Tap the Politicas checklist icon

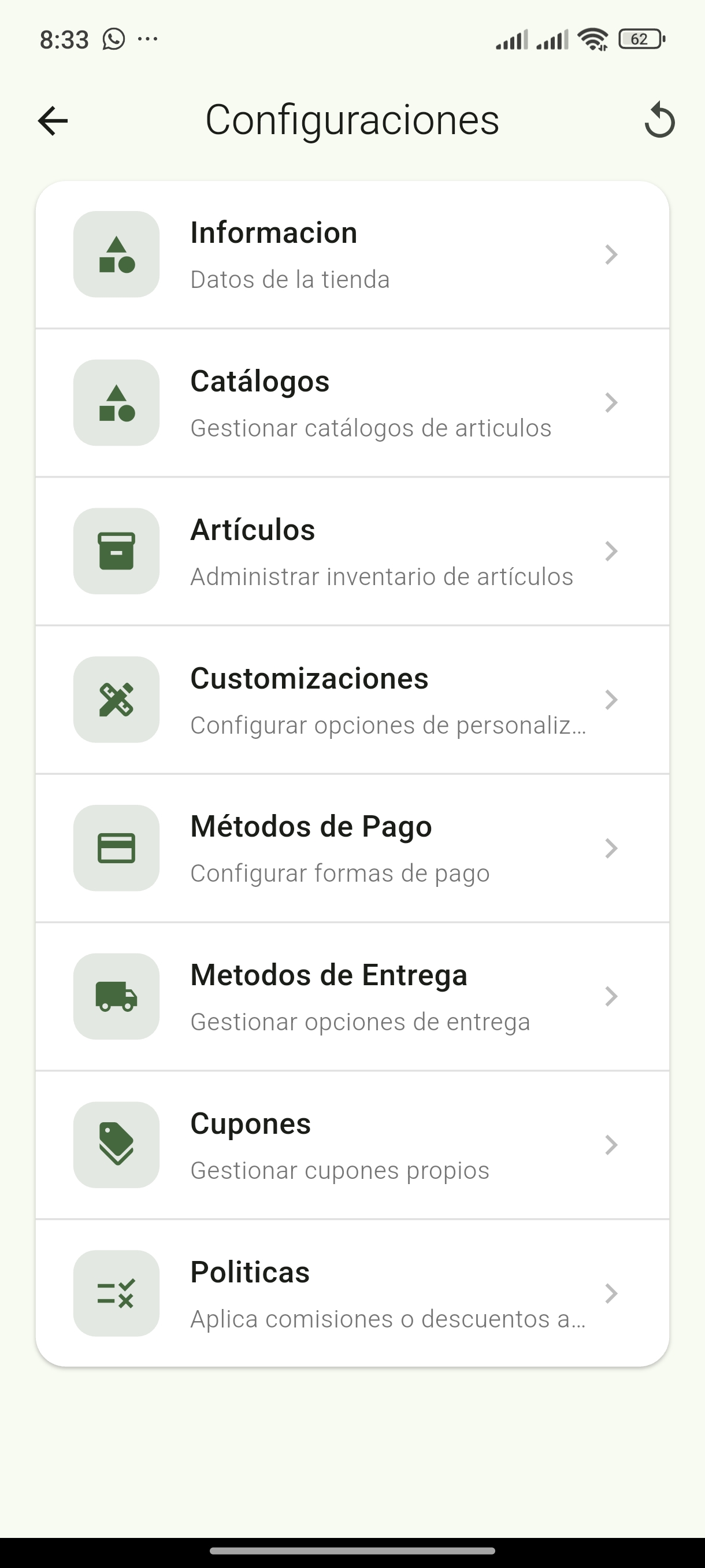pyautogui.click(x=116, y=1293)
